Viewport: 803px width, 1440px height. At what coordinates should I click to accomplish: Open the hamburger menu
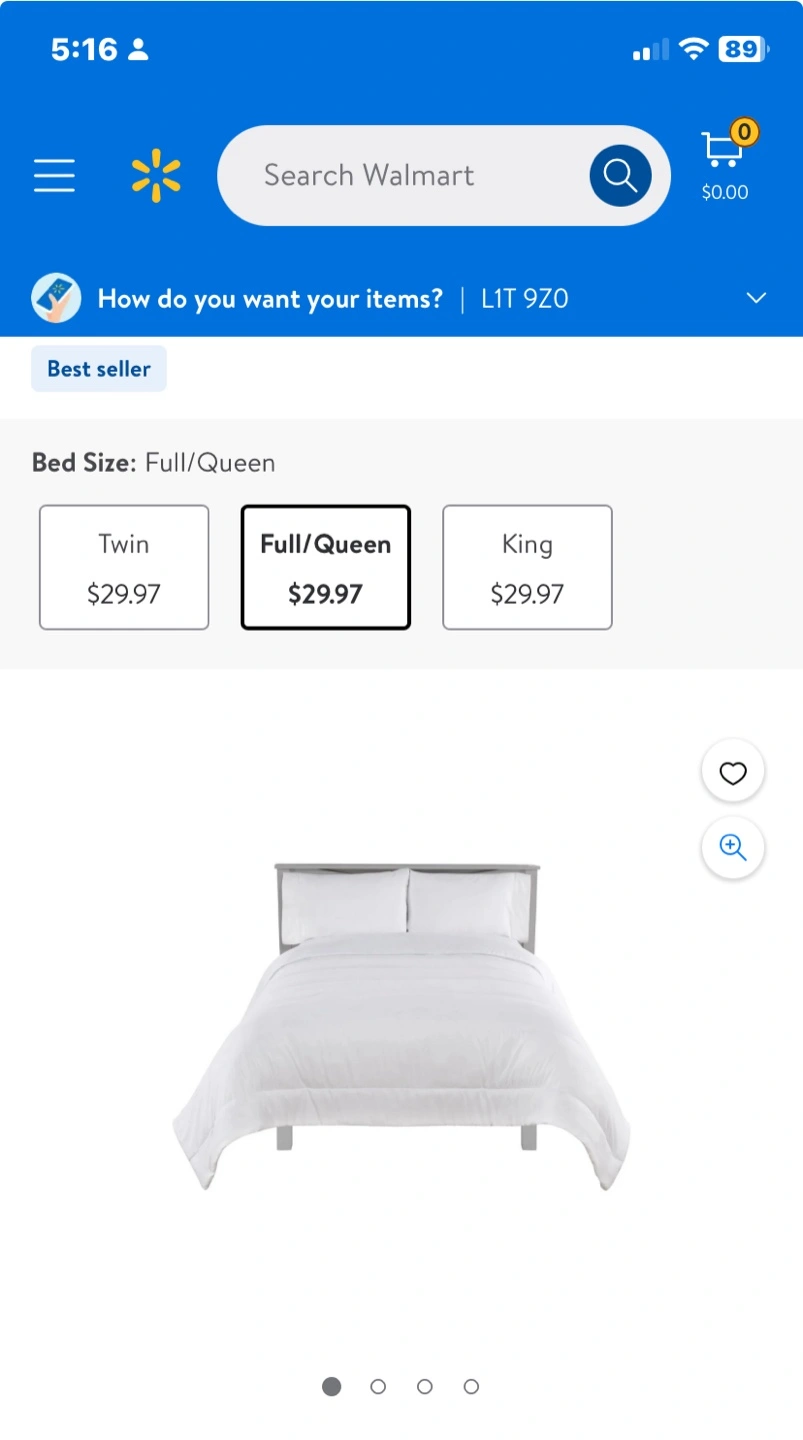54,175
